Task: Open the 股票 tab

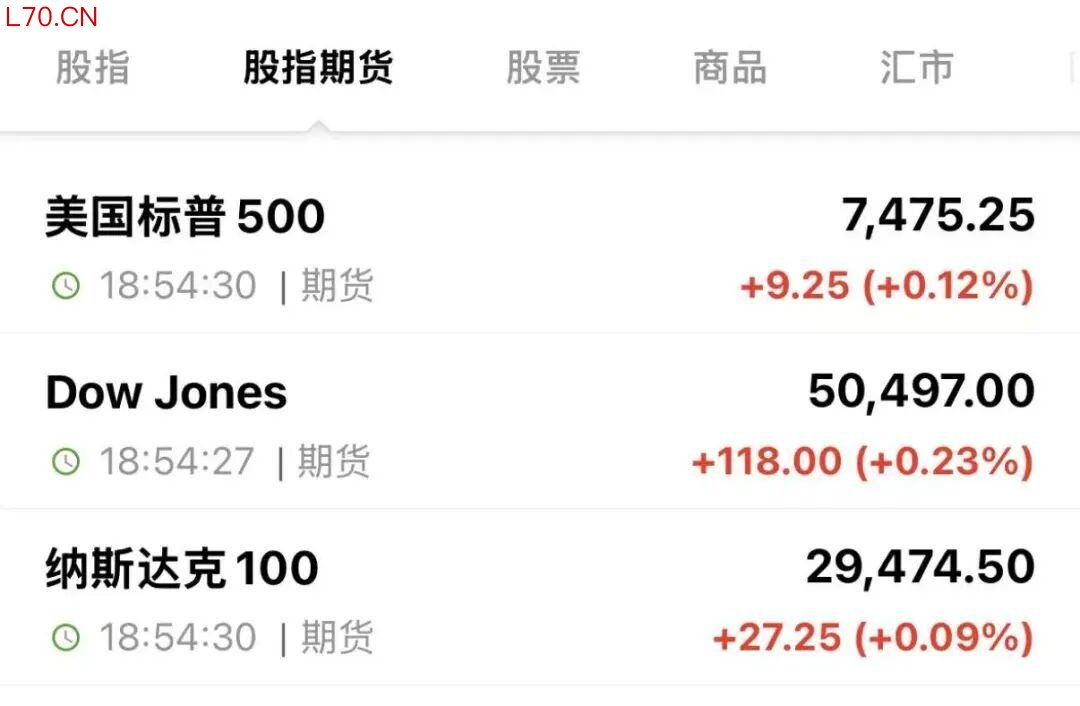Action: click(x=543, y=68)
